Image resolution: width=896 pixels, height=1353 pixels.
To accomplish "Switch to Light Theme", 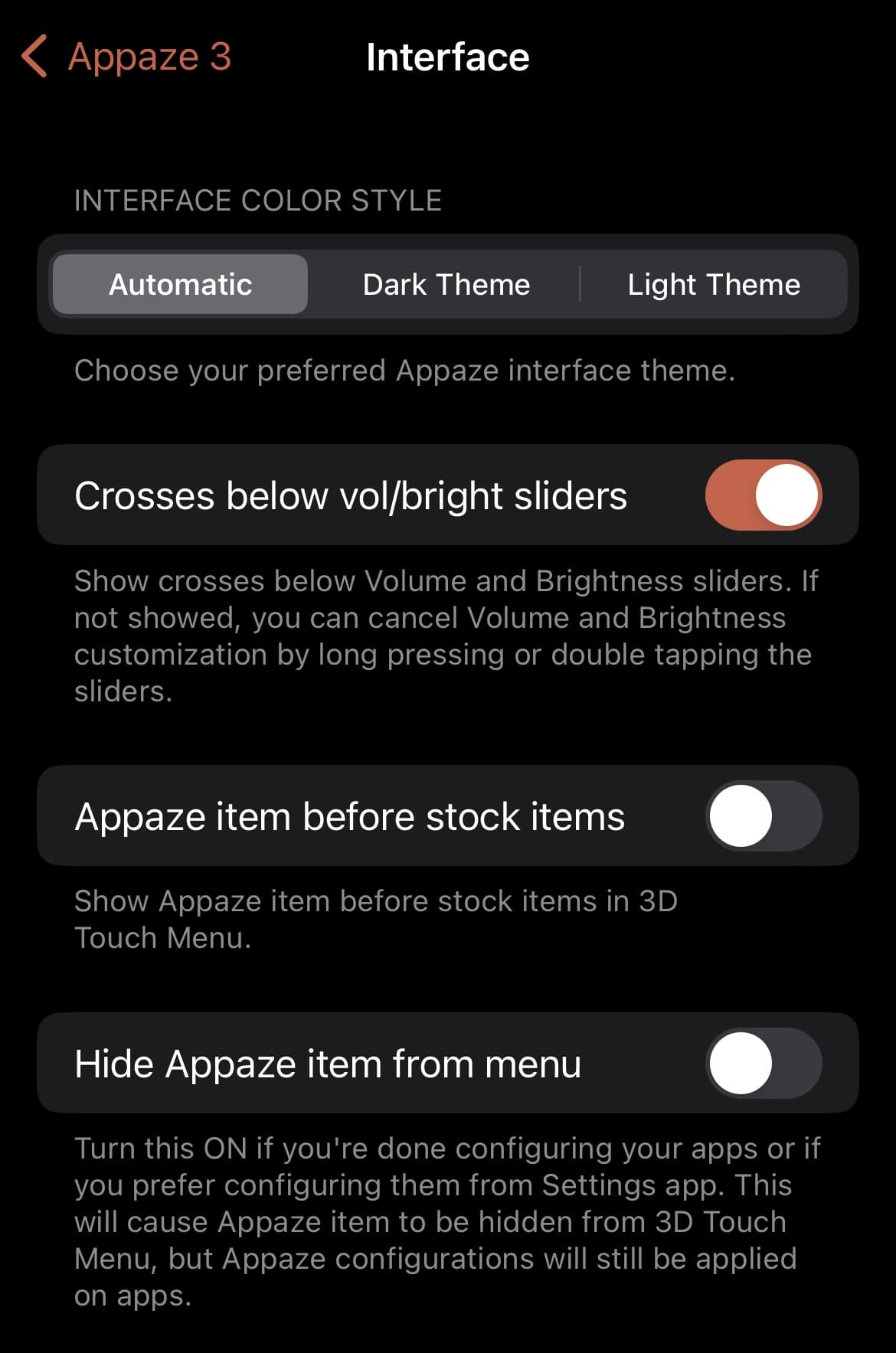I will click(x=714, y=285).
